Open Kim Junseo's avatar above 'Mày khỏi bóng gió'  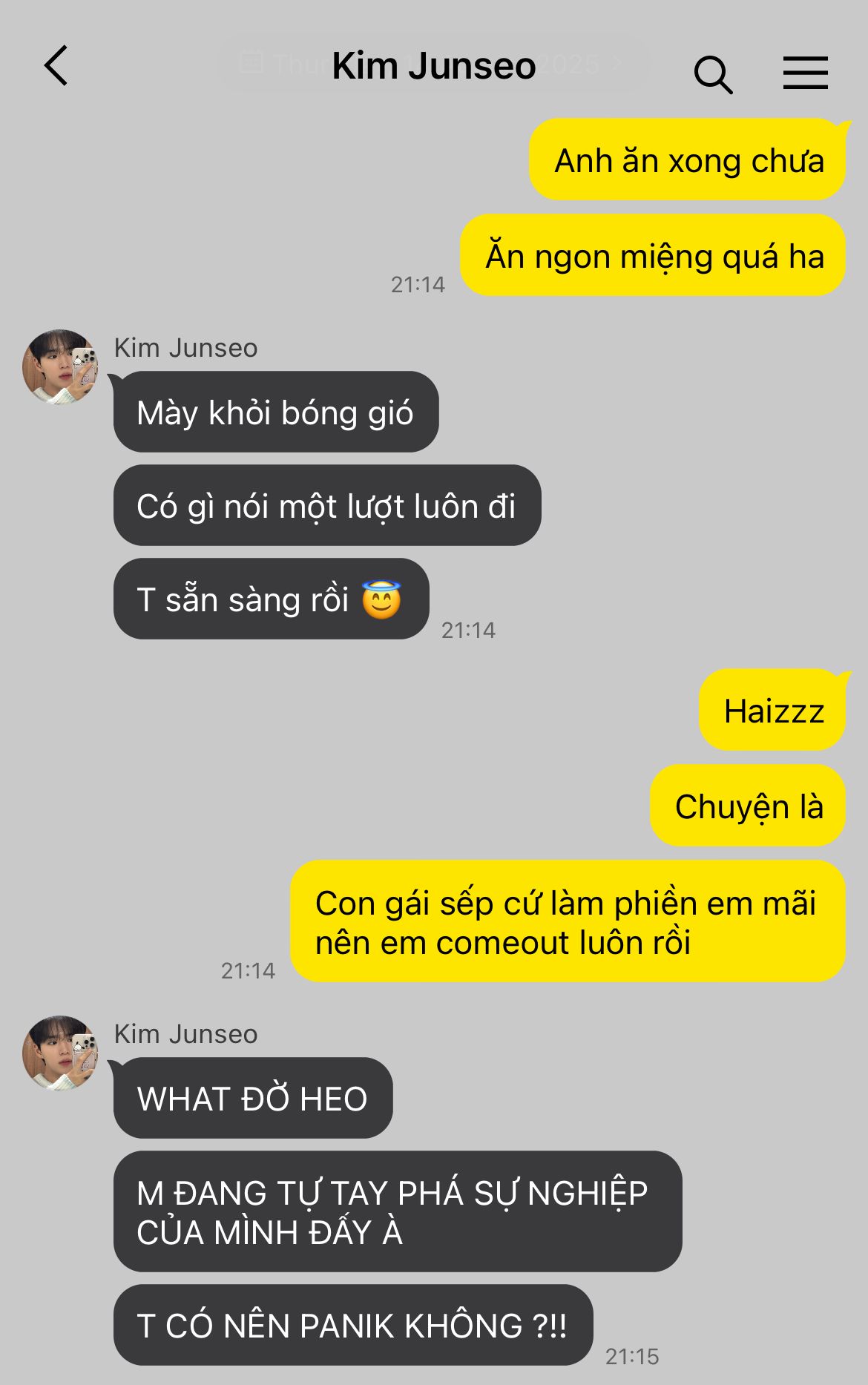tap(60, 367)
